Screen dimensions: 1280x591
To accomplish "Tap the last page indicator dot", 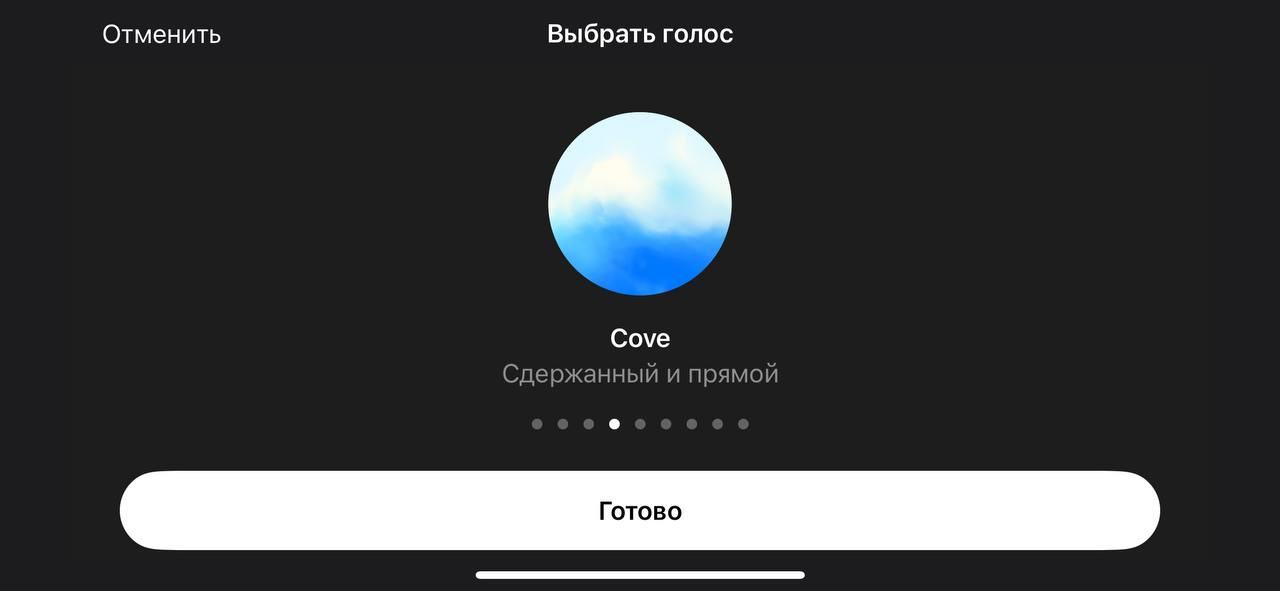I will click(743, 424).
